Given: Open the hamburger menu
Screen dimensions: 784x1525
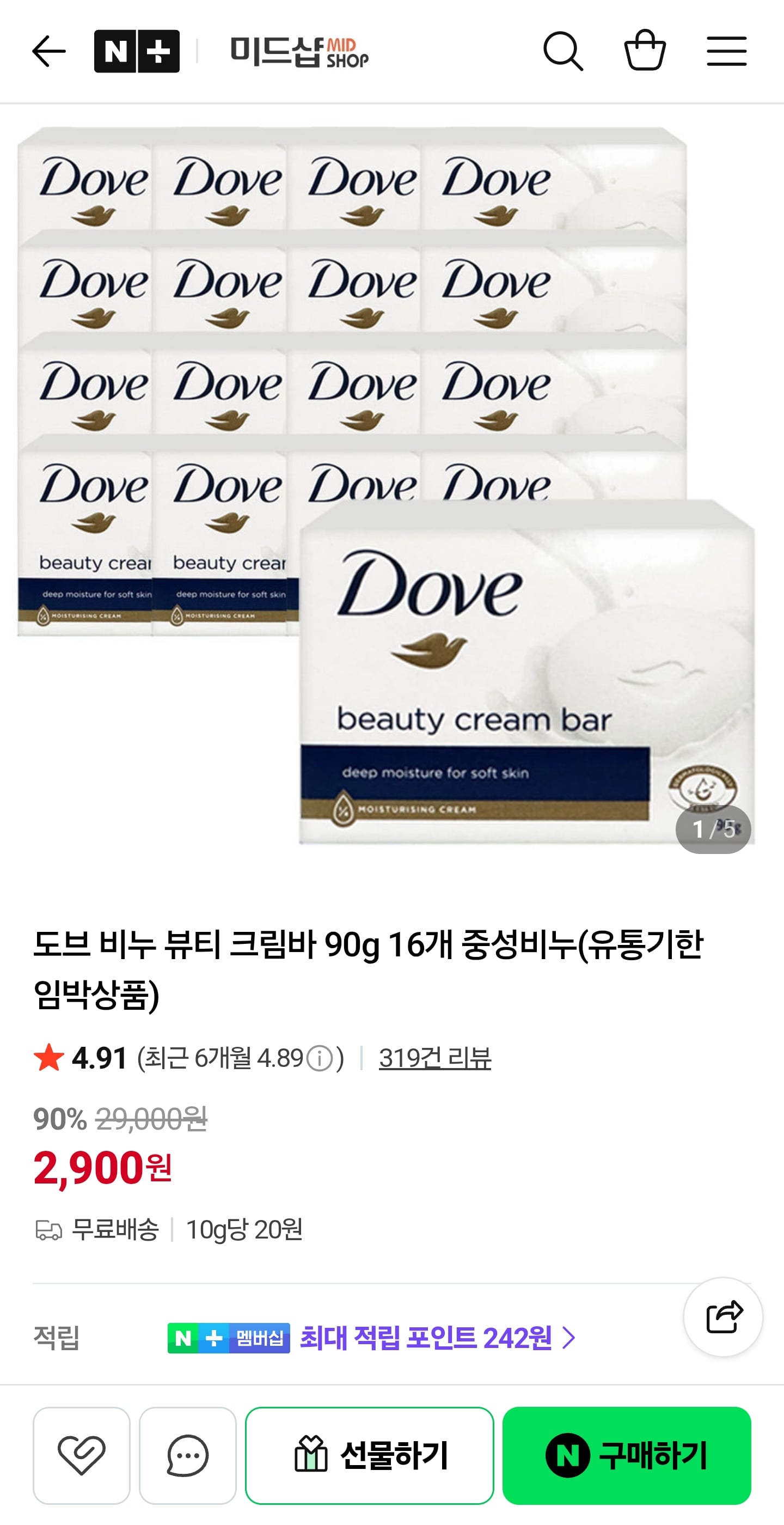Looking at the screenshot, I should (727, 51).
